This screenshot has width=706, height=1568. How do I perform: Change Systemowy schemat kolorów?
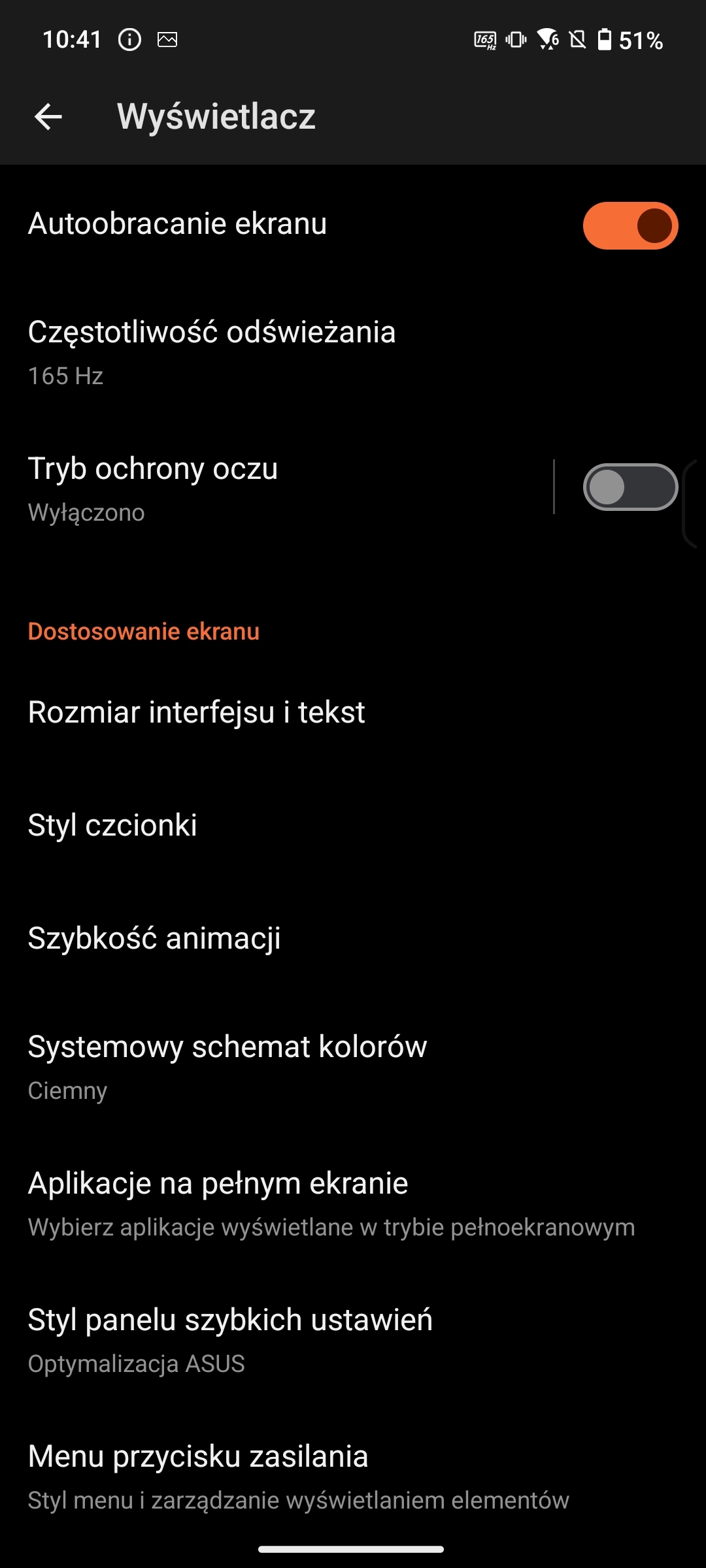[x=353, y=1068]
